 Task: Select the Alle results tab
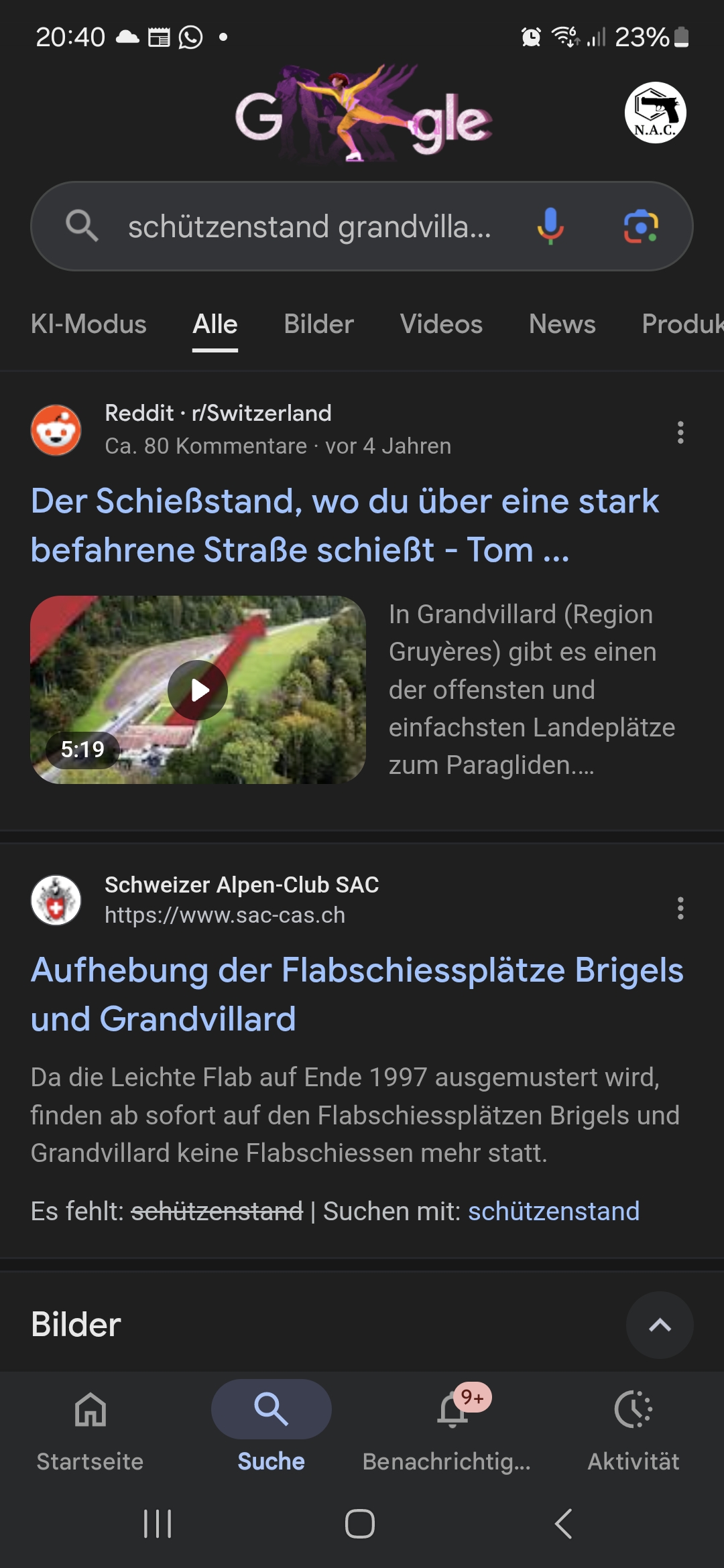215,324
